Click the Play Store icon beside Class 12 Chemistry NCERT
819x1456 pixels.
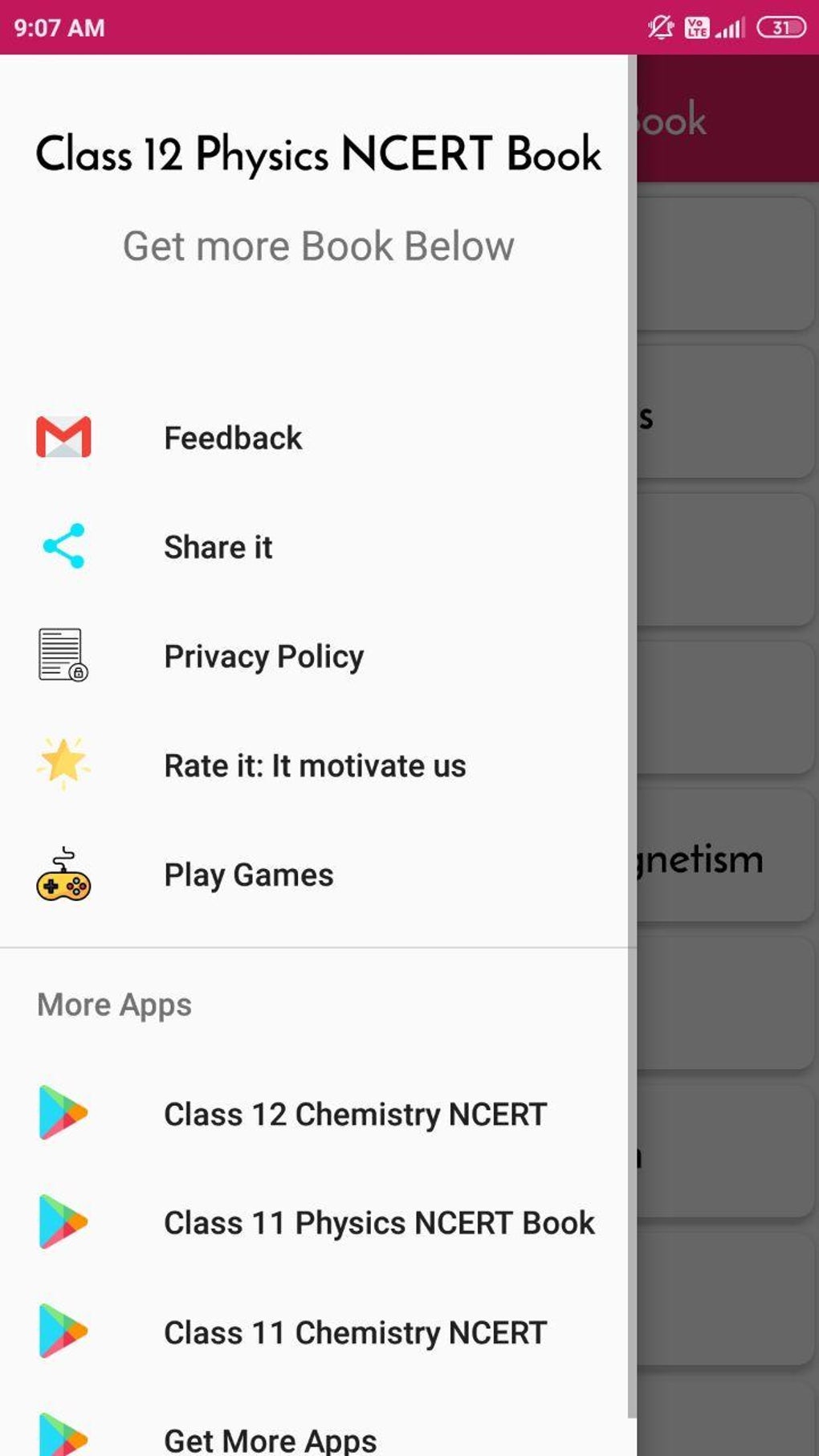[x=63, y=1115]
